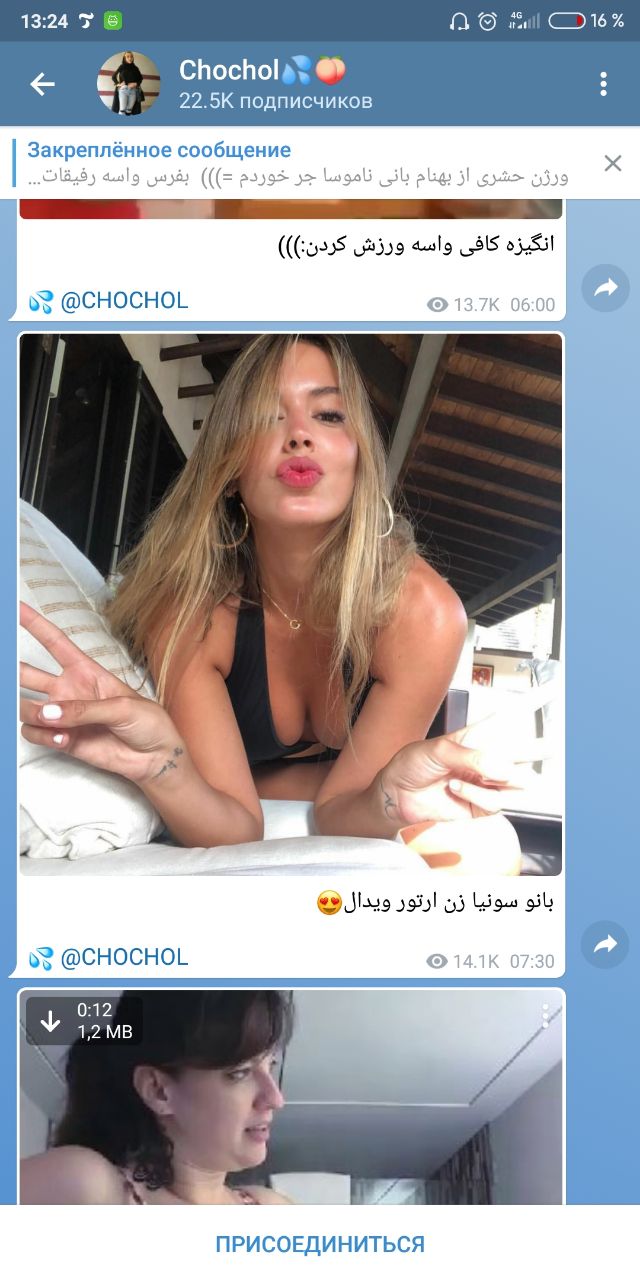
Task: Open the video's three-dot options
Action: (x=545, y=1016)
